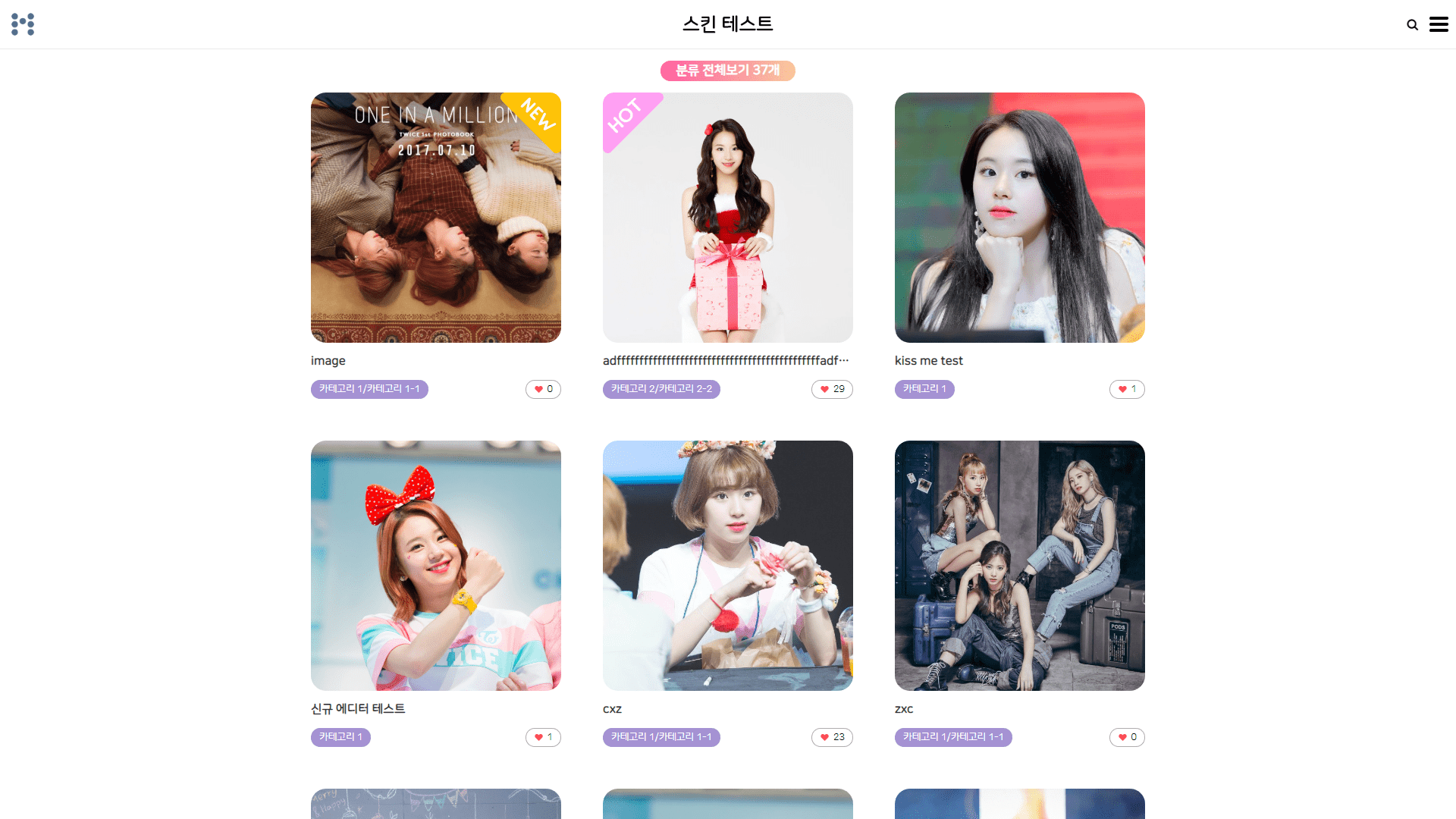The width and height of the screenshot is (1456, 819).
Task: Open the HOT post with gift box
Action: click(728, 218)
